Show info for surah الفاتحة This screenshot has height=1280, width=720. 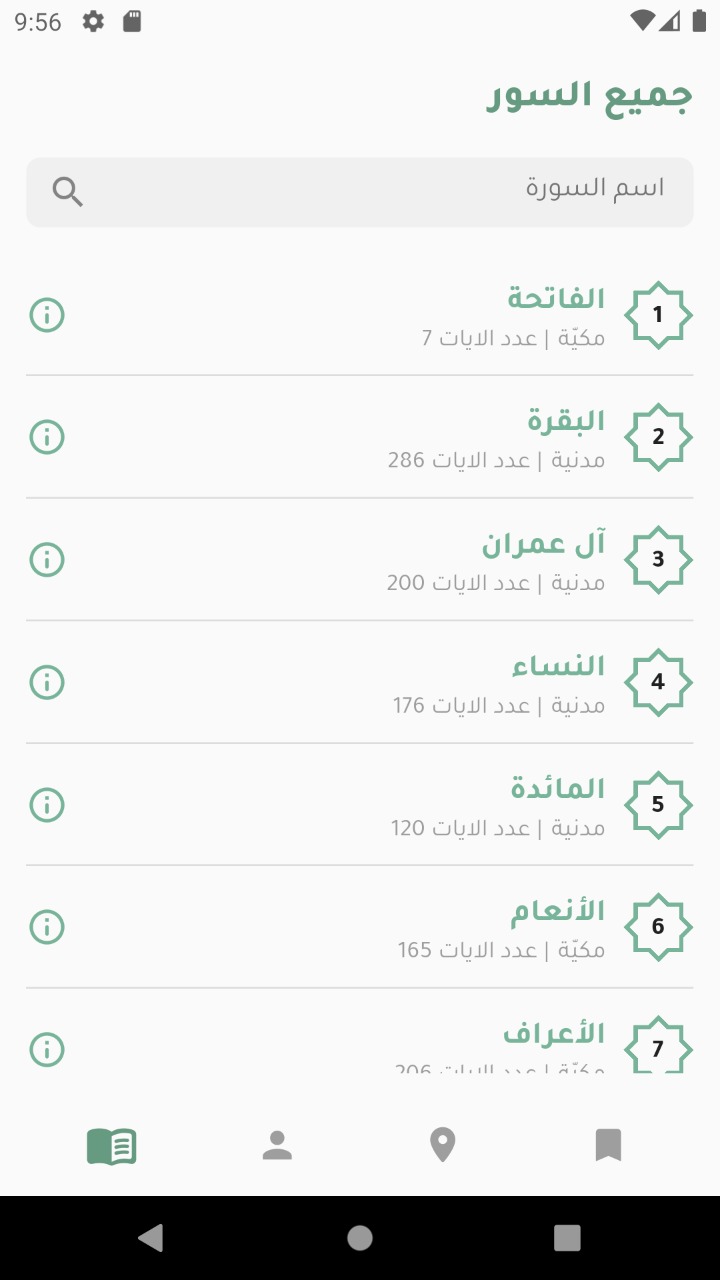point(47,315)
